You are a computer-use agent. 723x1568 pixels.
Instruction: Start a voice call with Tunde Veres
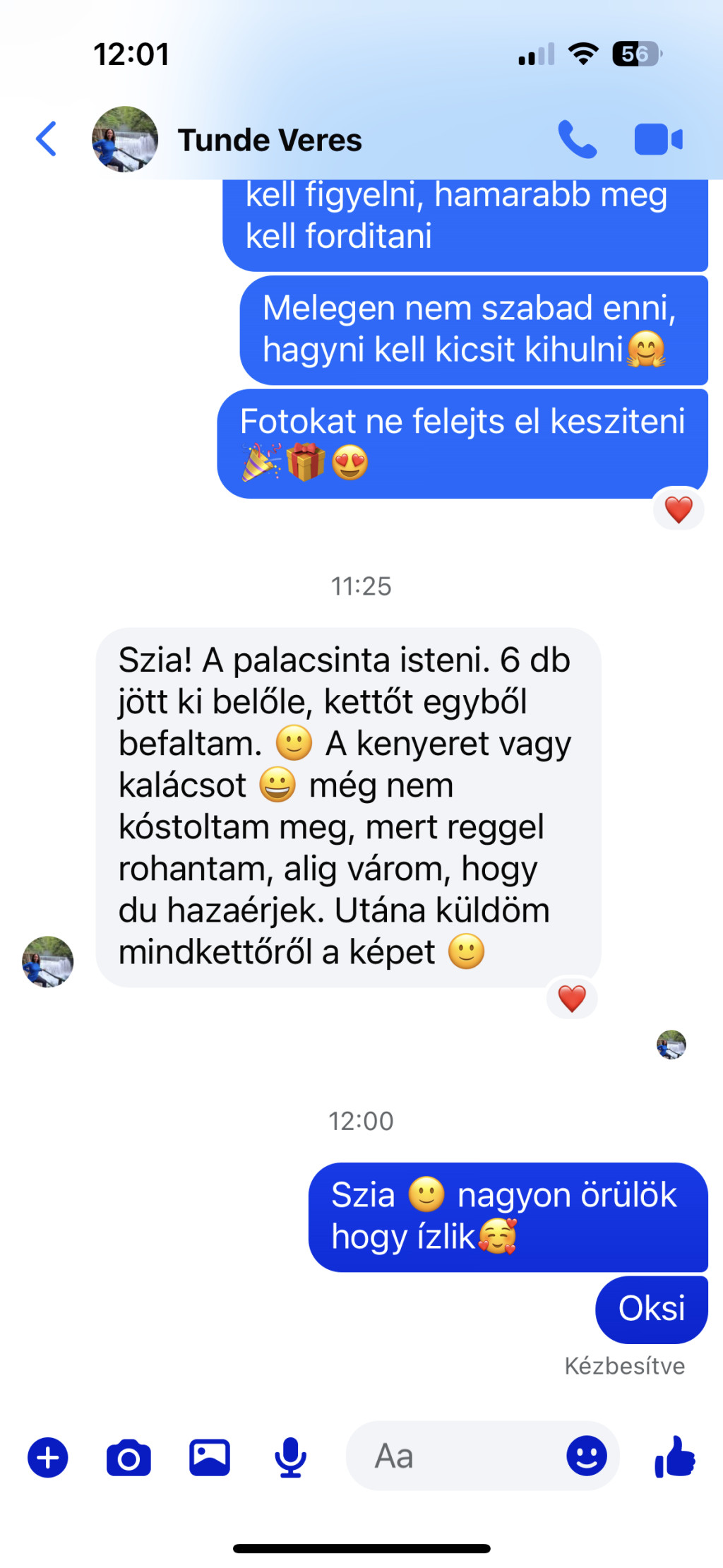point(577,139)
